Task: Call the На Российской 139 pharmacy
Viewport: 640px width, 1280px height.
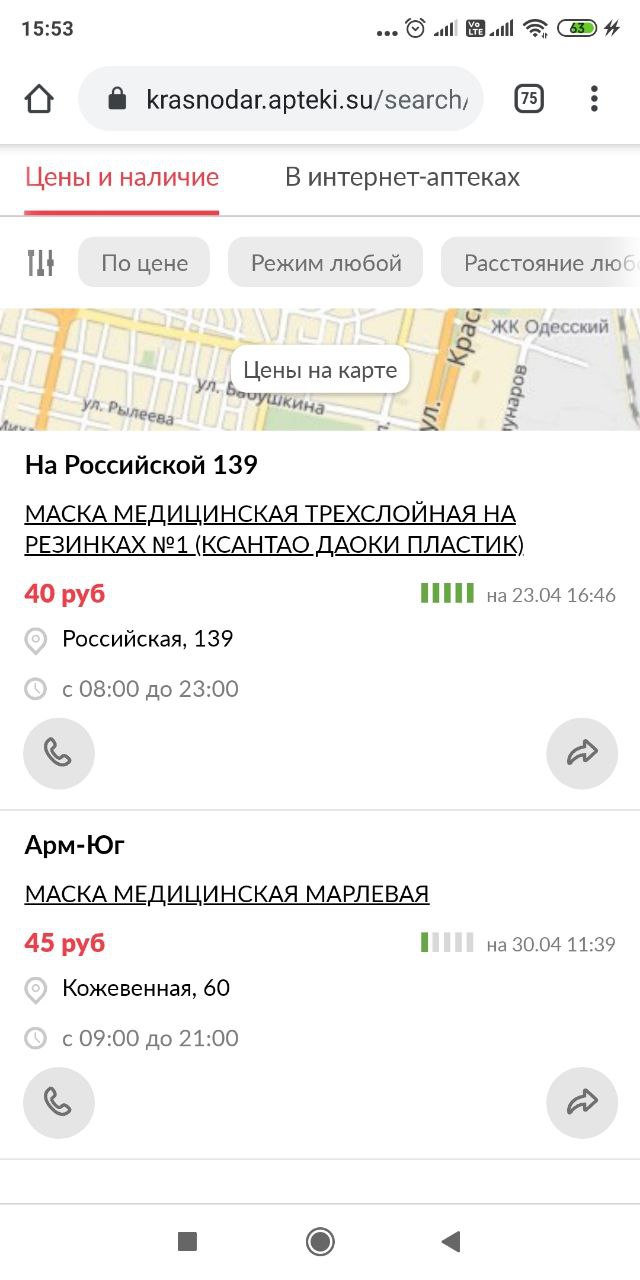Action: coord(59,753)
